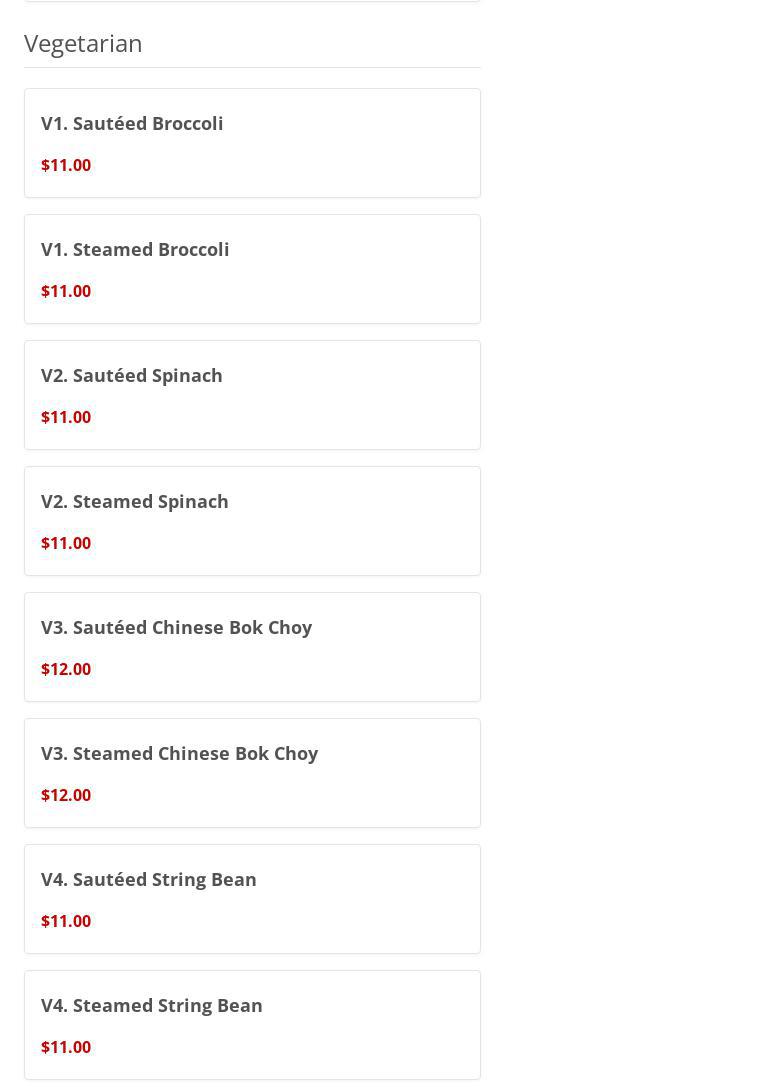The image size is (770, 1092).
Task: Open the V1. Sautéed Broccoli item
Action: click(132, 124)
